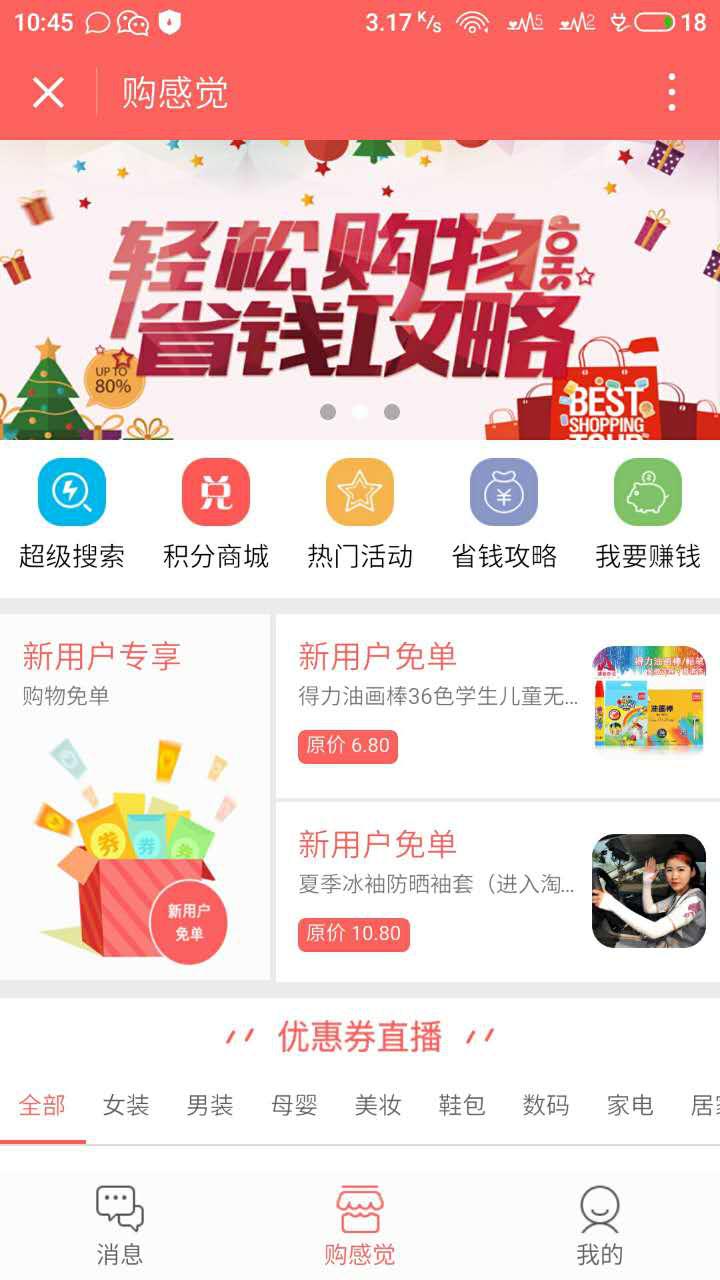Select the 美妆 category tab
This screenshot has width=720, height=1280.
(x=376, y=1106)
